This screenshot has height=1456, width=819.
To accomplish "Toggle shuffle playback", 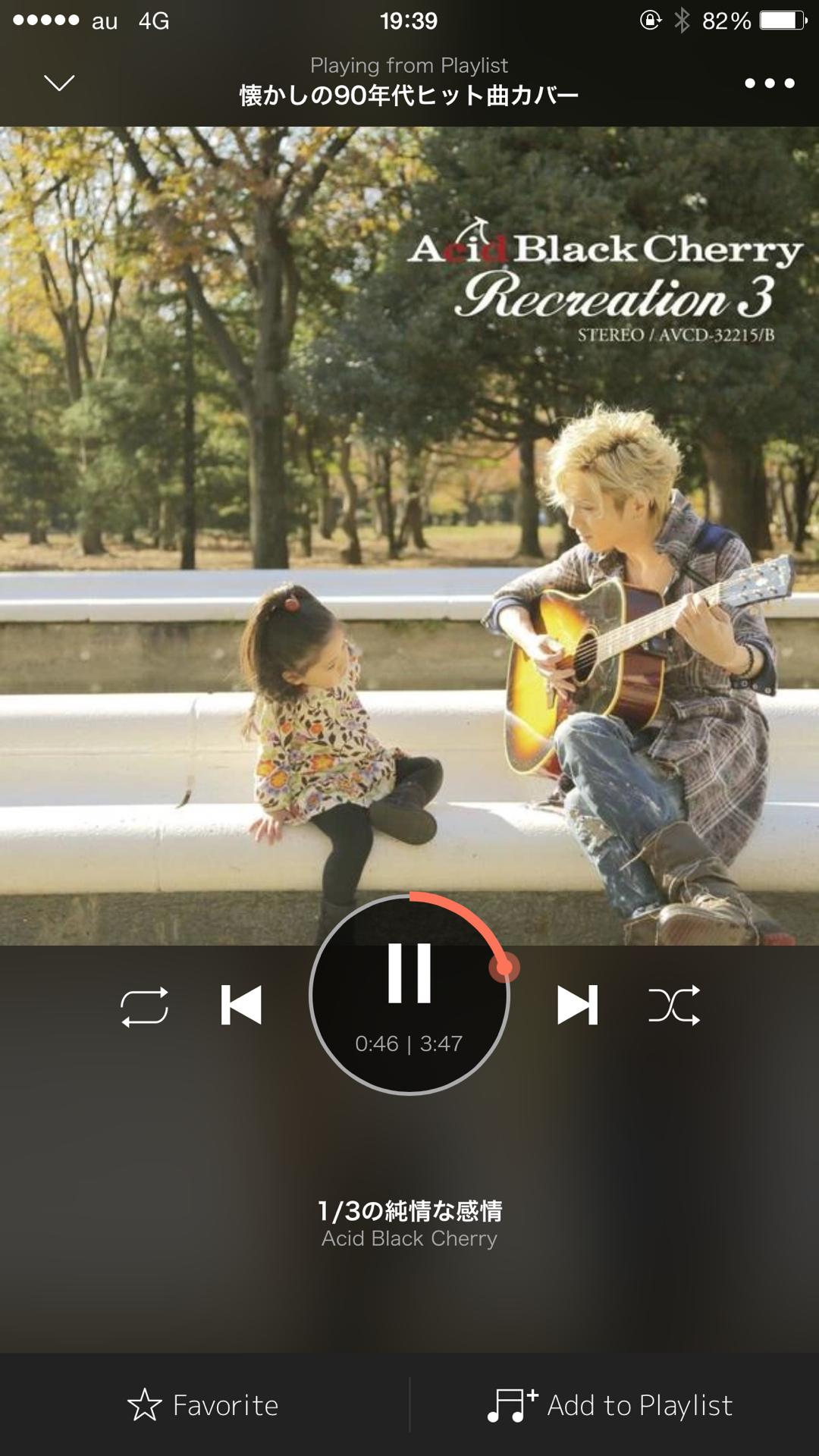I will tap(674, 1006).
